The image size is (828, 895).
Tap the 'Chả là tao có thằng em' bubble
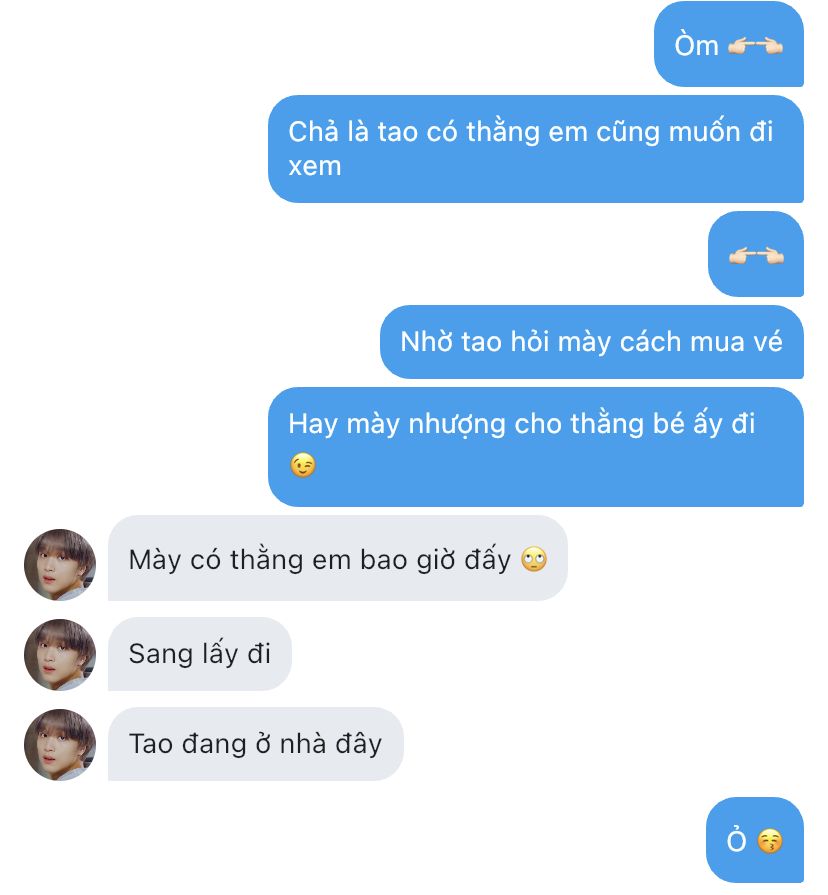(535, 149)
